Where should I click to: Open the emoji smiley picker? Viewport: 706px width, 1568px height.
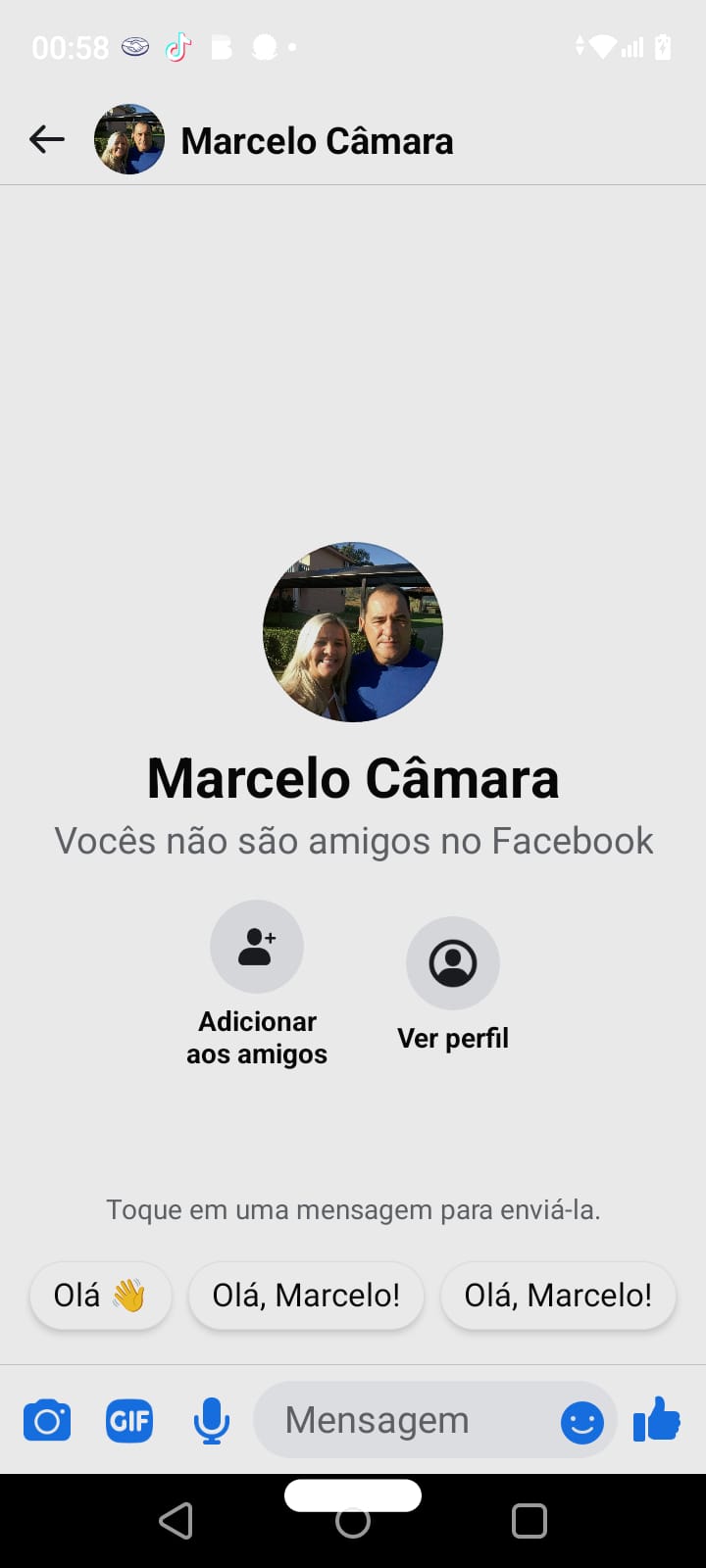[581, 1422]
